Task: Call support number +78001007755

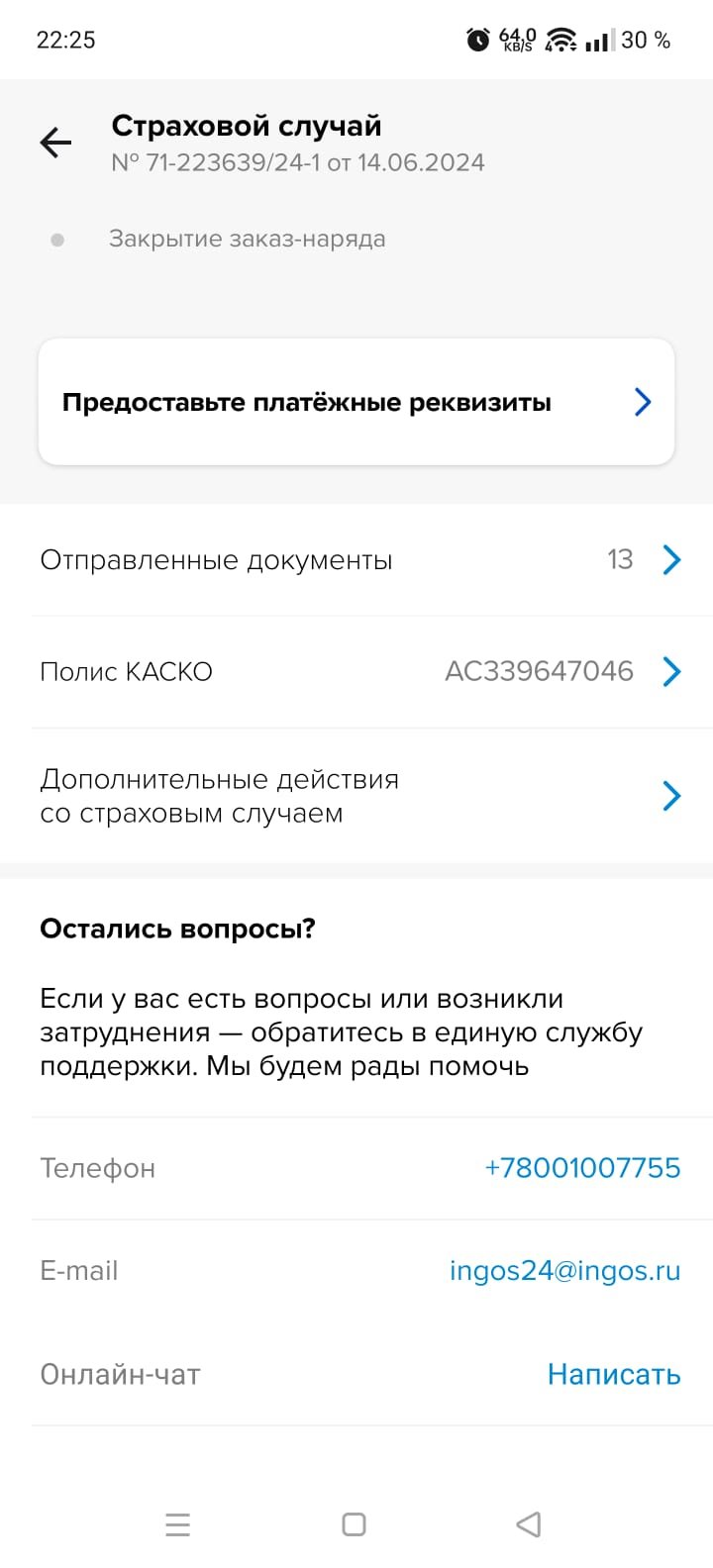Action: (x=582, y=1168)
